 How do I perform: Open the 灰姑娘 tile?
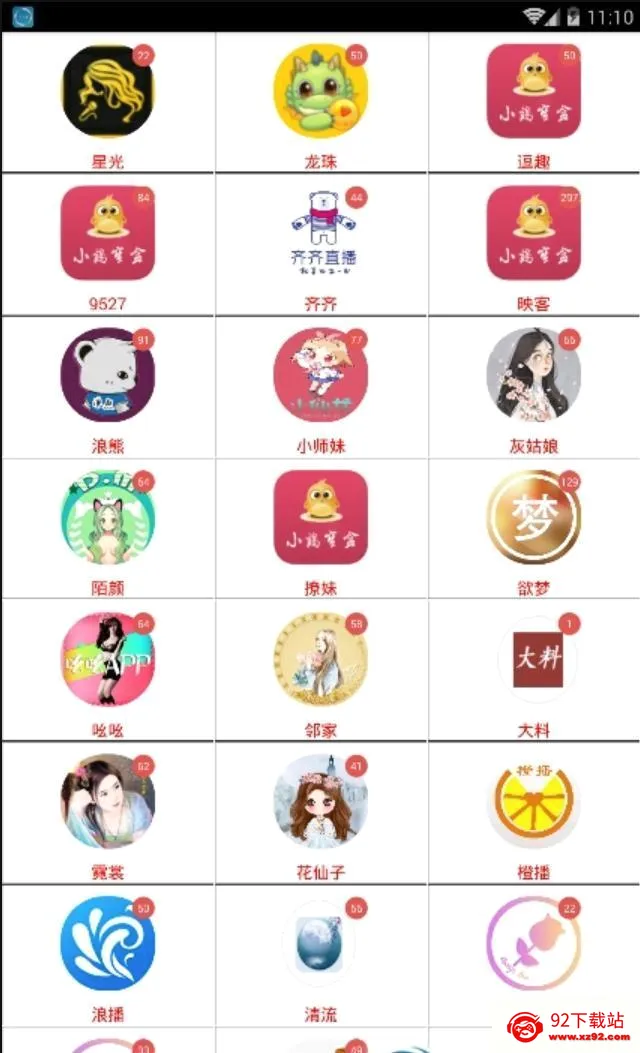point(534,387)
